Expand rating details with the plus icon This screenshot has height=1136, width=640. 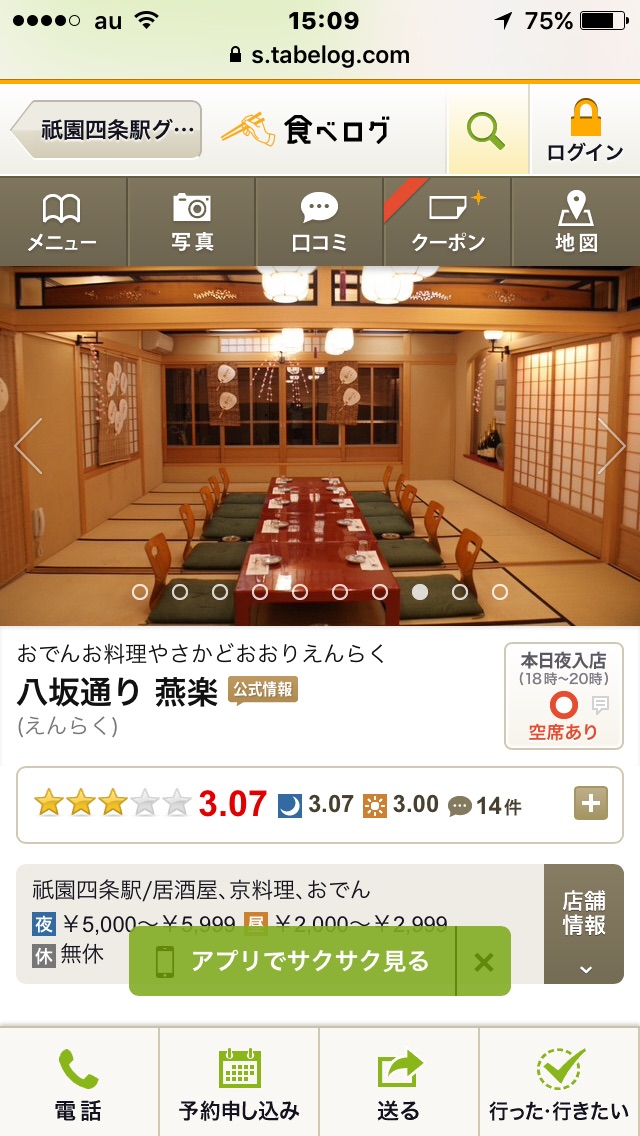point(591,804)
